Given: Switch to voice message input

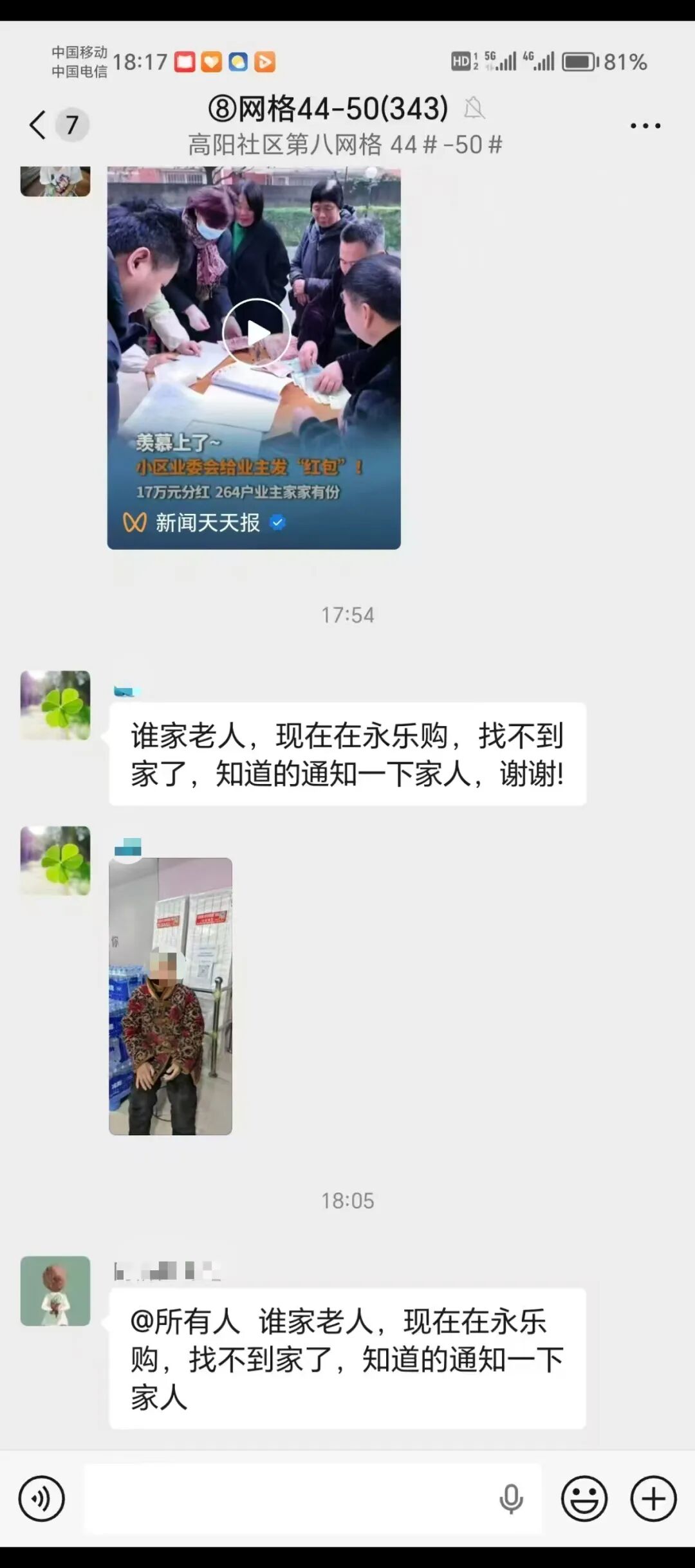Looking at the screenshot, I should (42, 1499).
